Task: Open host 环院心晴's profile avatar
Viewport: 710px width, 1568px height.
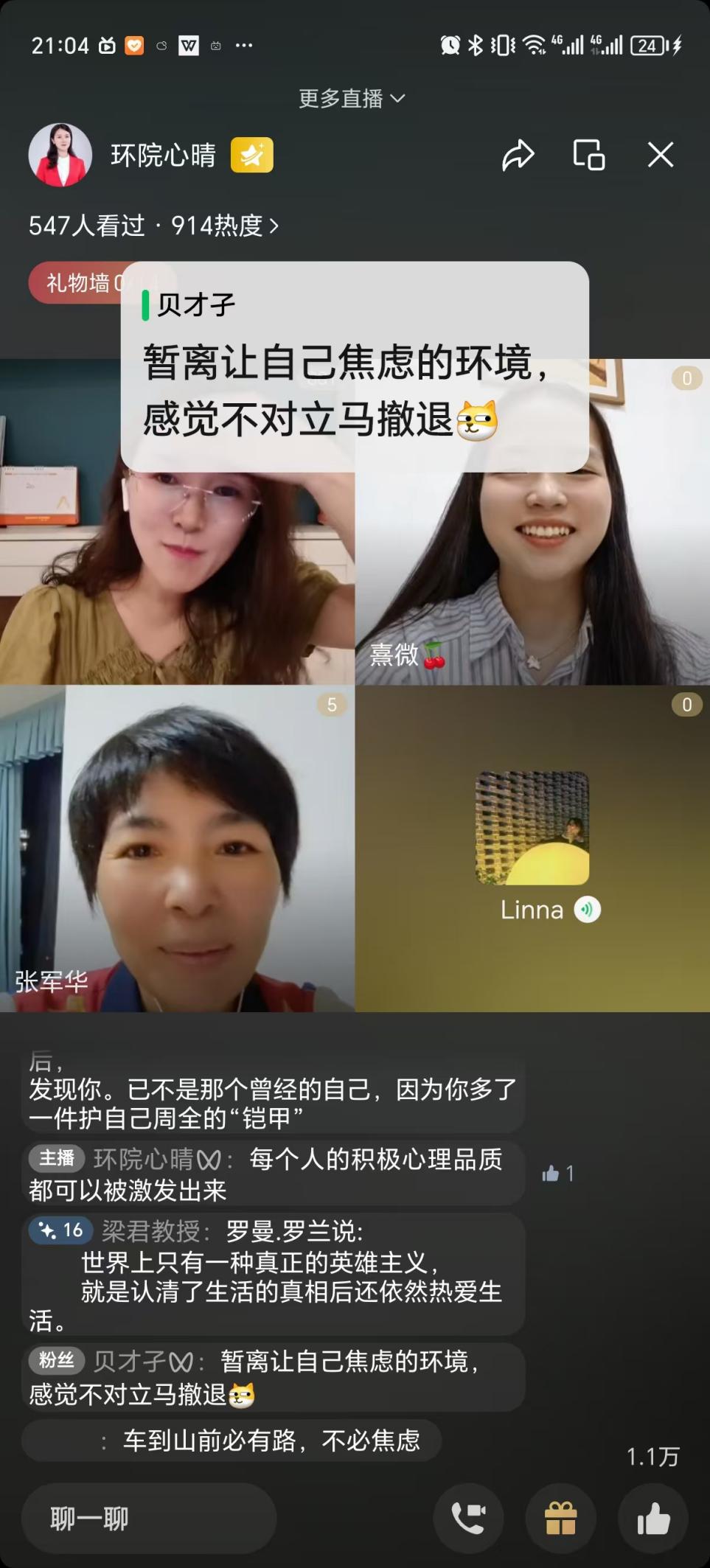Action: [x=60, y=156]
